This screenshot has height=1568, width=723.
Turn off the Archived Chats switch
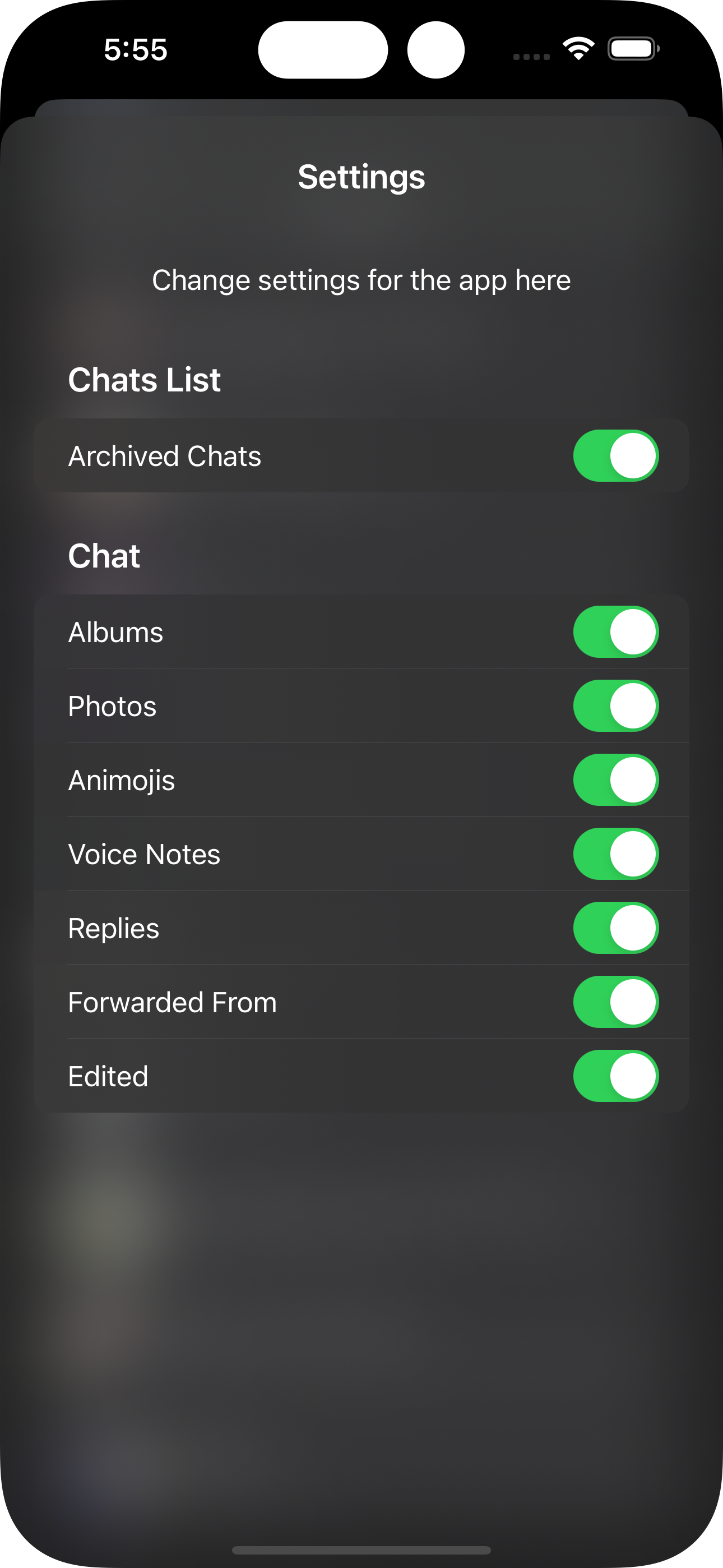(615, 455)
